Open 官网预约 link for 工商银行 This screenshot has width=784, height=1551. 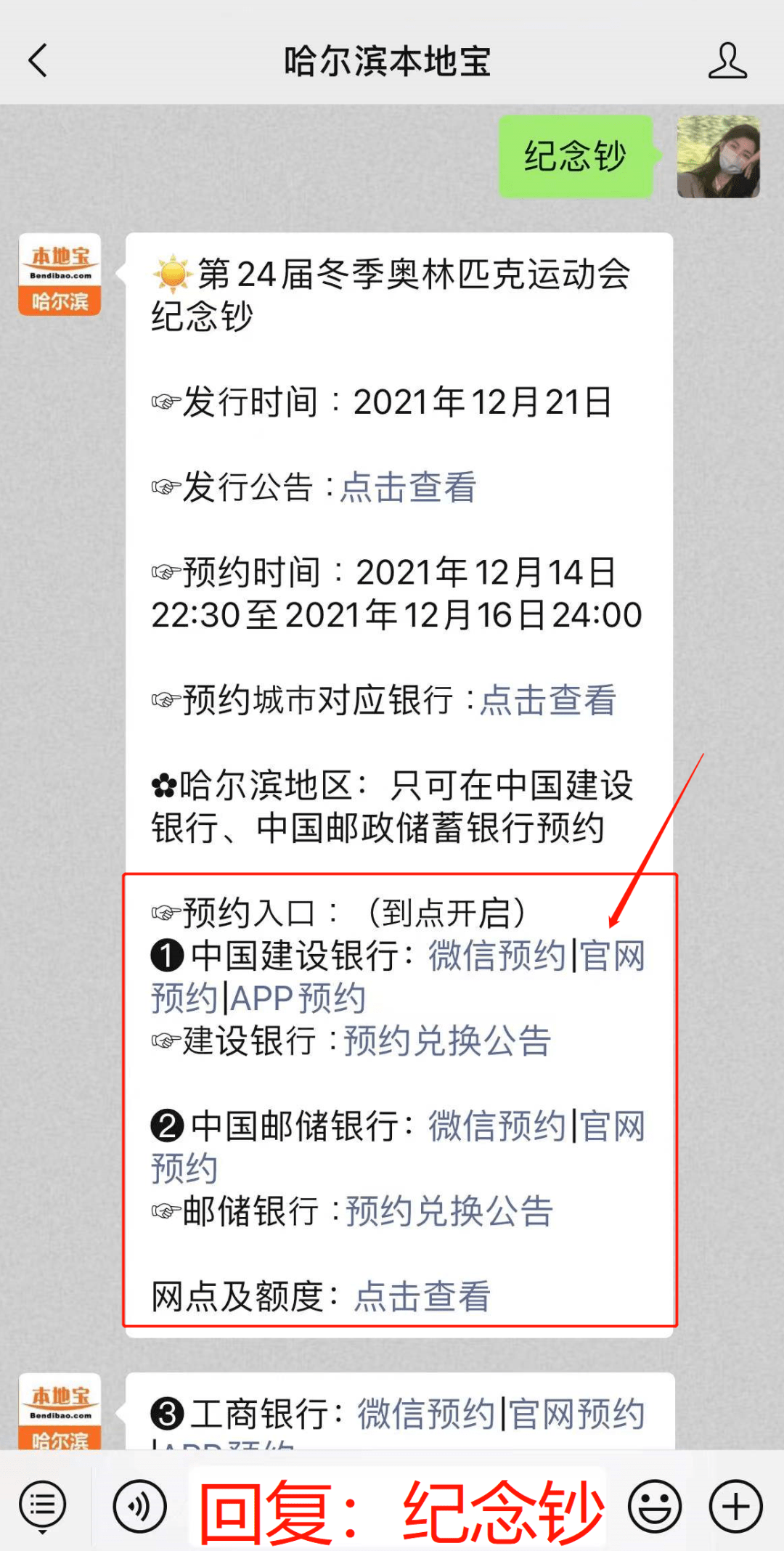(576, 1414)
